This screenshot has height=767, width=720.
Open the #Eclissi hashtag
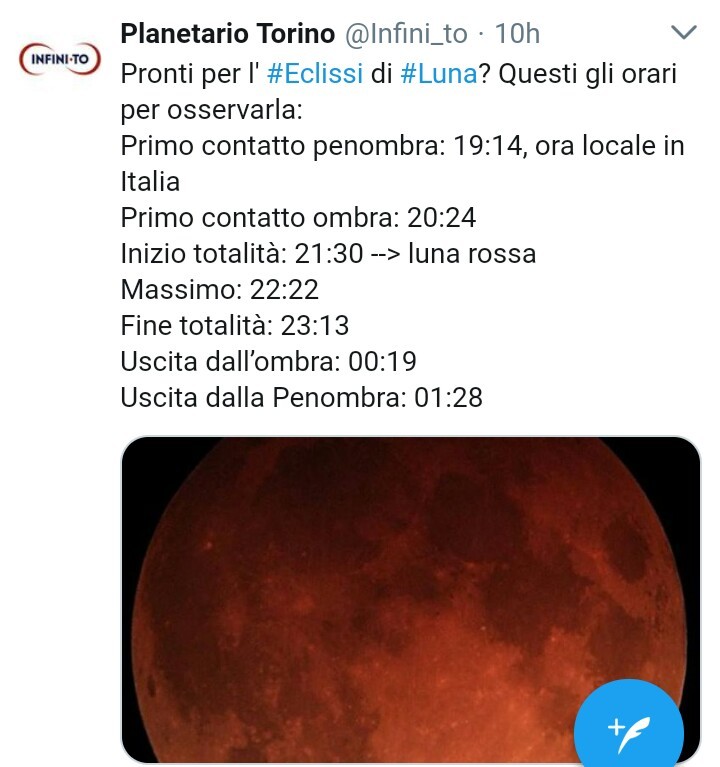pos(315,76)
